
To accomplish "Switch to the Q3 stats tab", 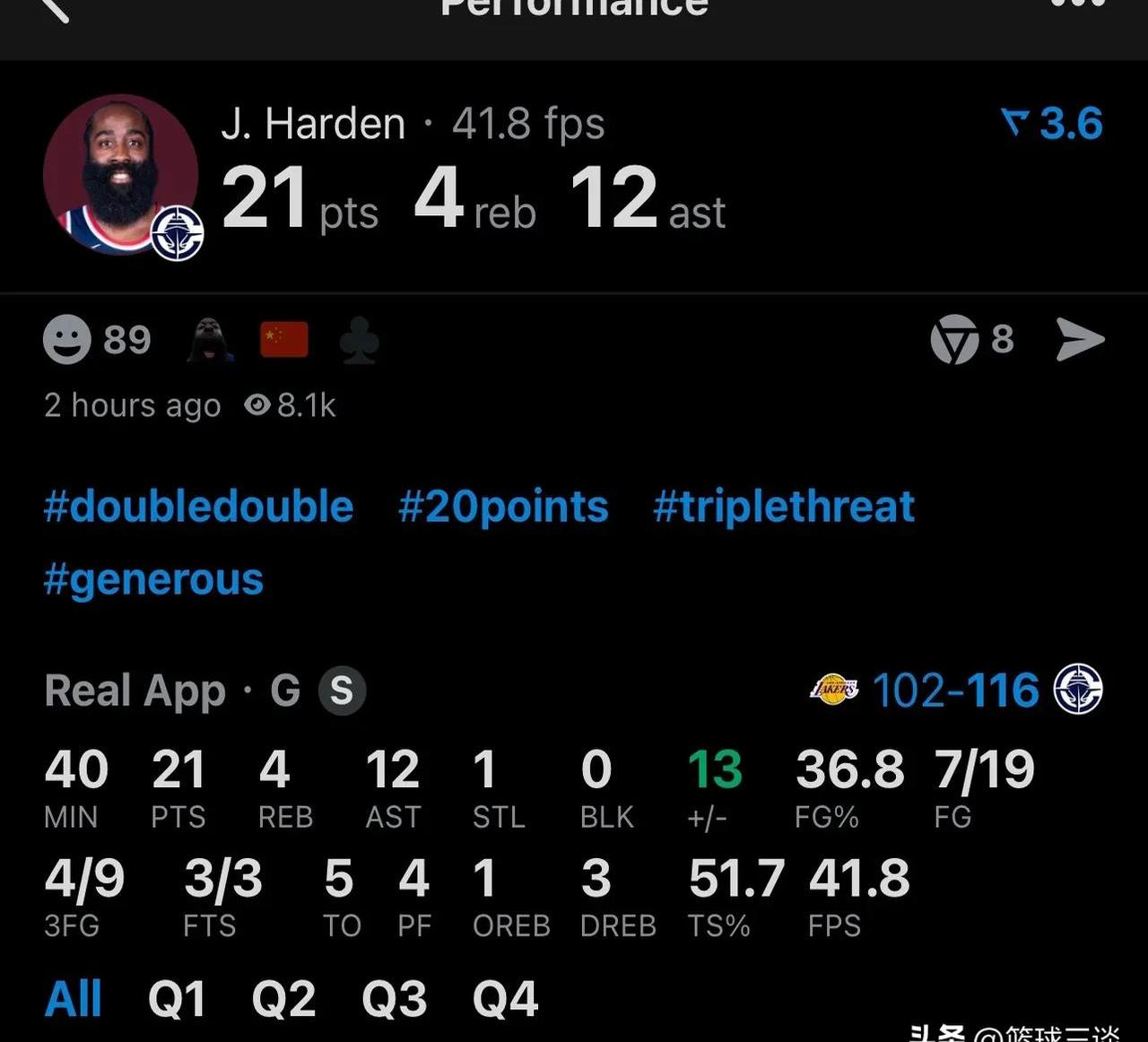I will tap(394, 998).
